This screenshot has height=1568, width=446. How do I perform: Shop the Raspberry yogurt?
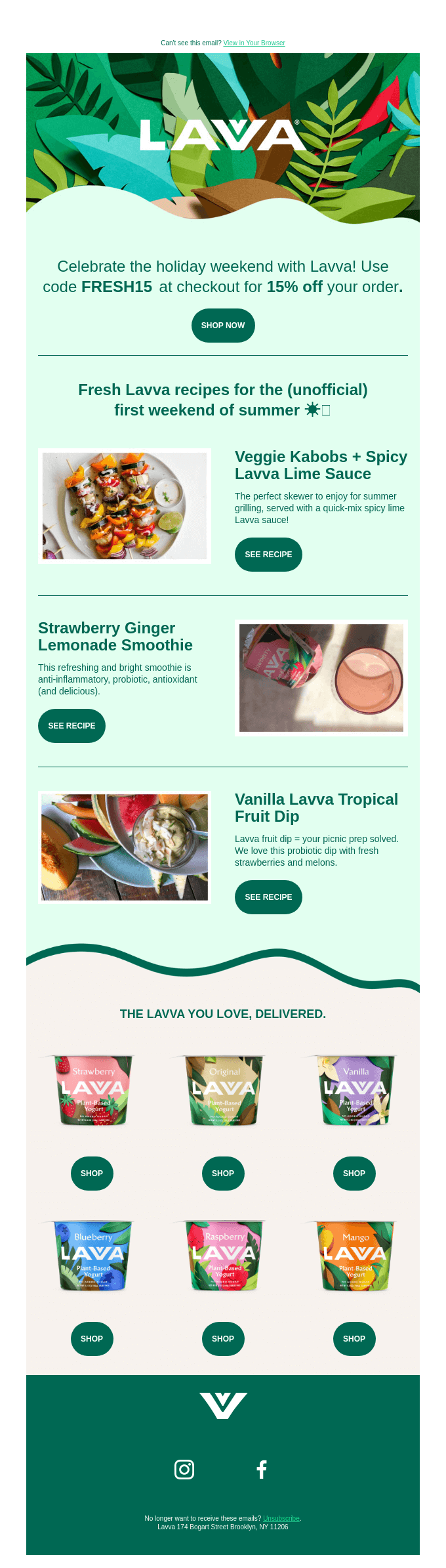click(x=223, y=1339)
